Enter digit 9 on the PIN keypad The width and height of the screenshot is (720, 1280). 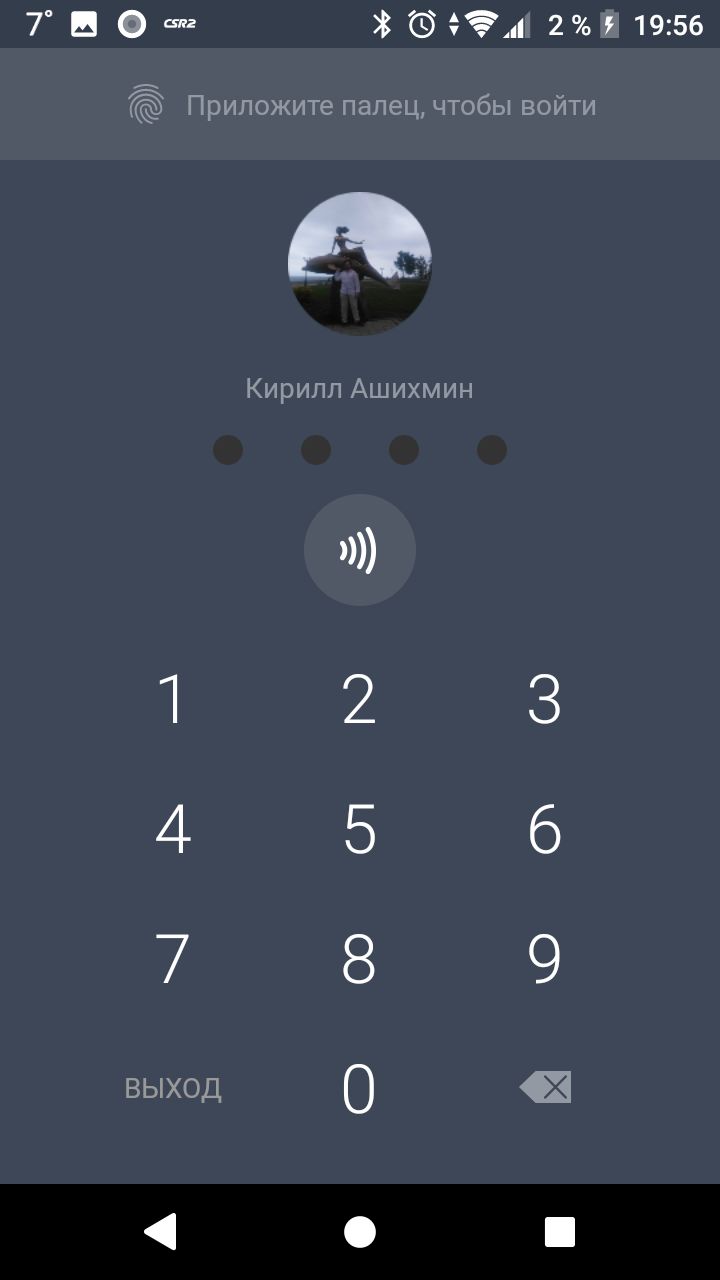point(544,959)
